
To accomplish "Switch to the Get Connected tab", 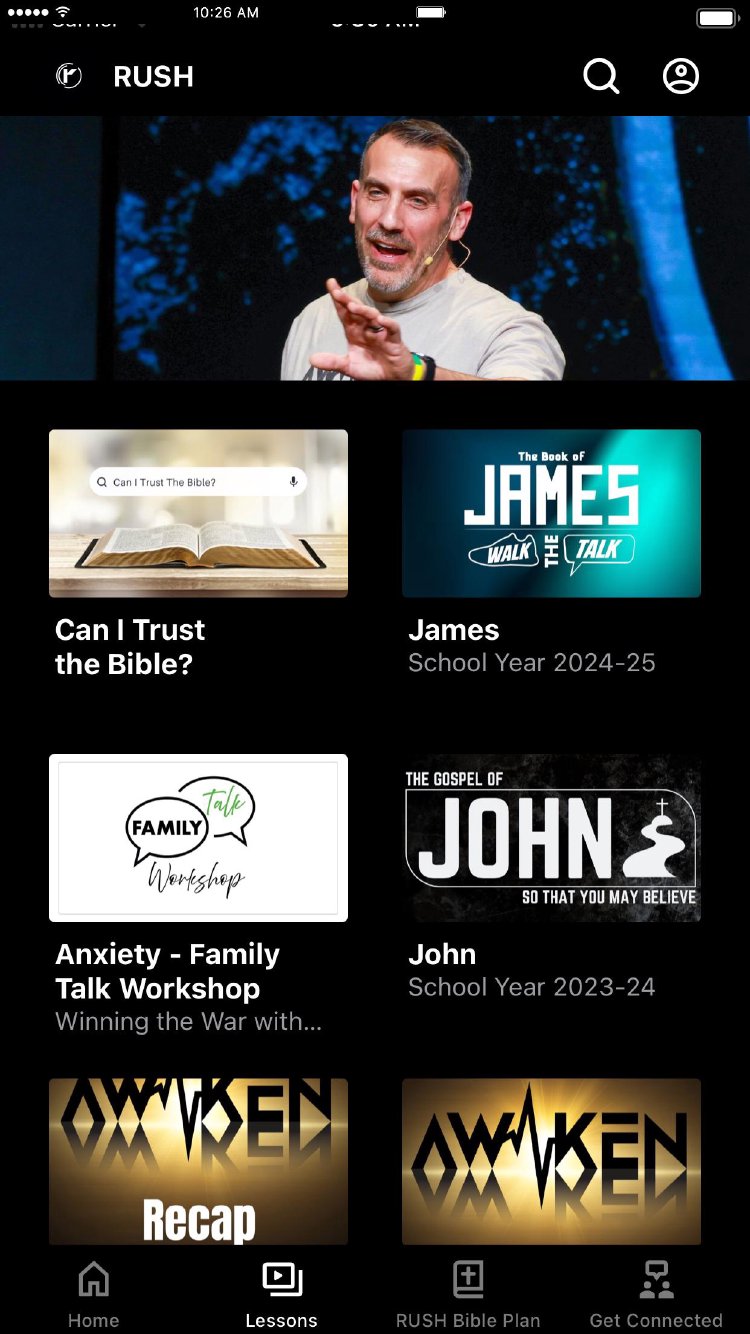I will [x=656, y=1294].
